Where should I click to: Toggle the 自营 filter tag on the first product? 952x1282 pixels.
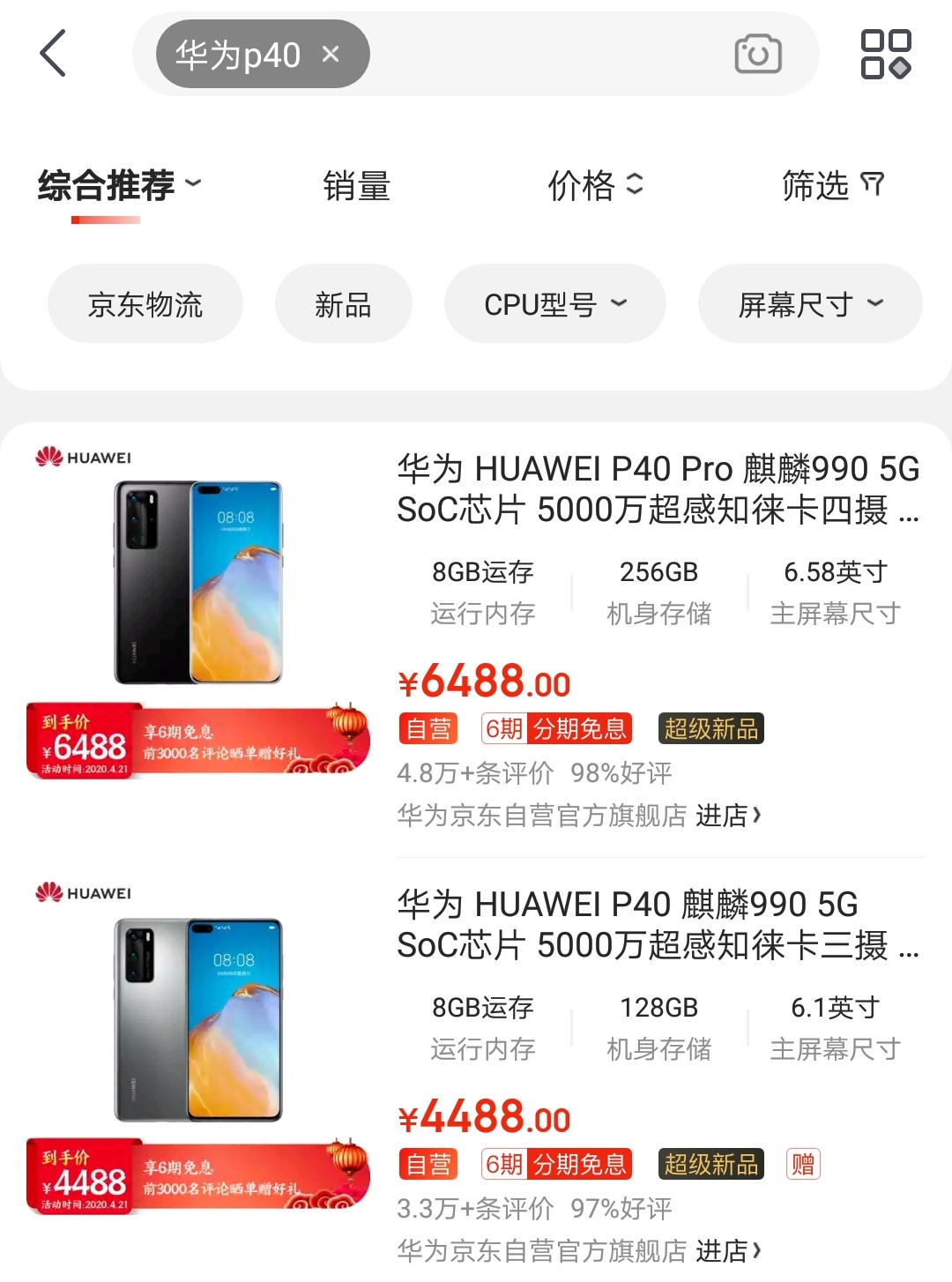click(x=428, y=728)
